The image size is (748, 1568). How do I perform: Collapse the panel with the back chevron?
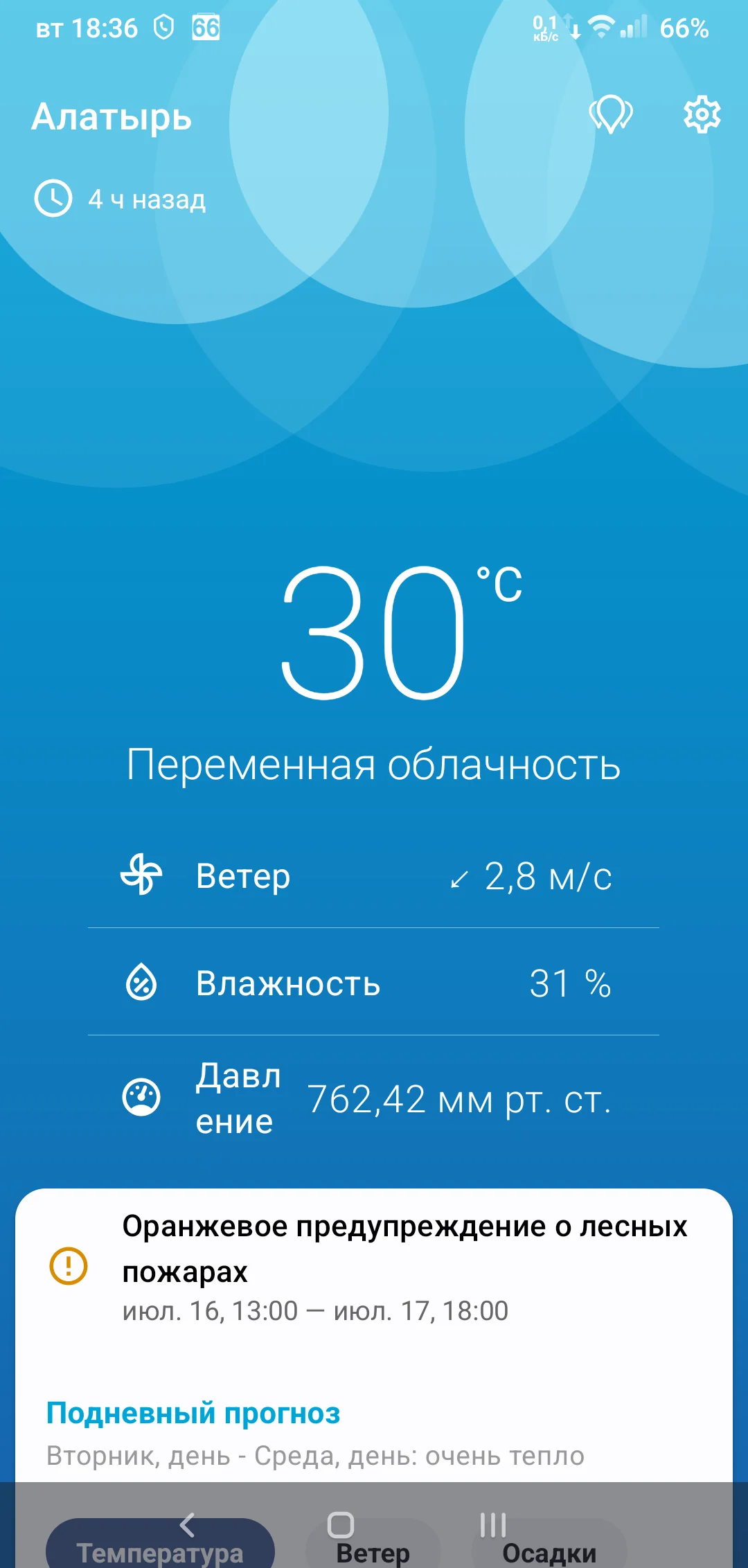[186, 1526]
